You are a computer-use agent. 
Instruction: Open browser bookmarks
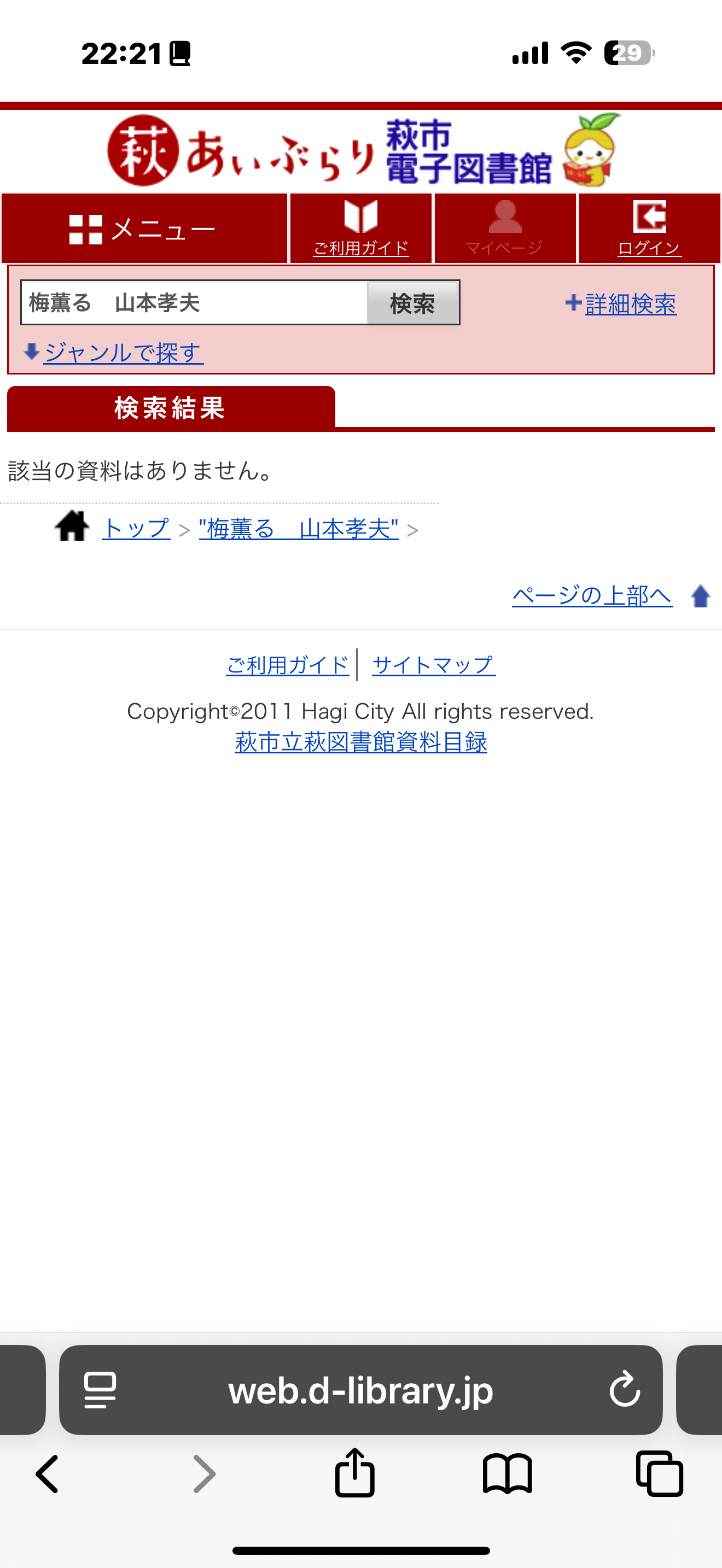(x=507, y=1473)
